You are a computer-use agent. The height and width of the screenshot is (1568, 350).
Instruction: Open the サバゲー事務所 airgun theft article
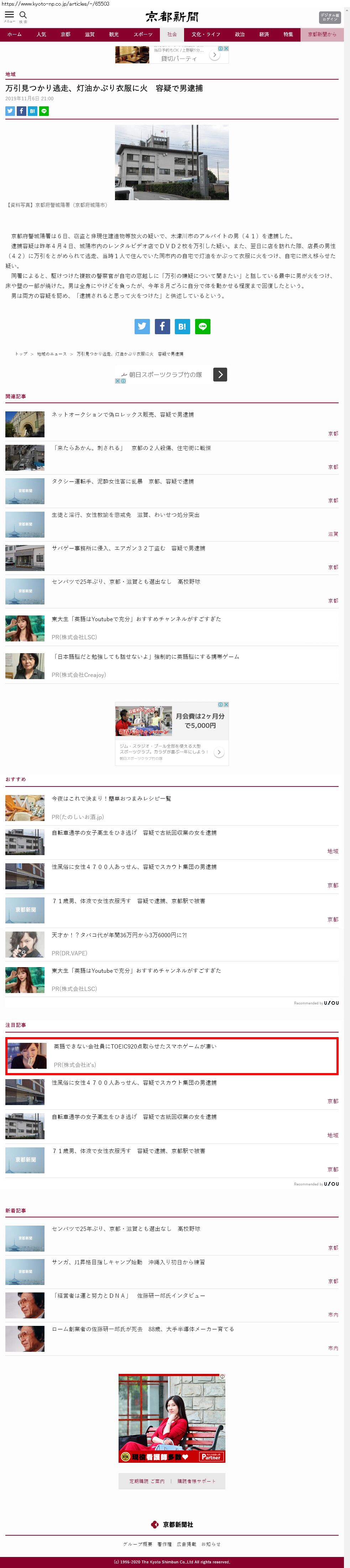[128, 548]
